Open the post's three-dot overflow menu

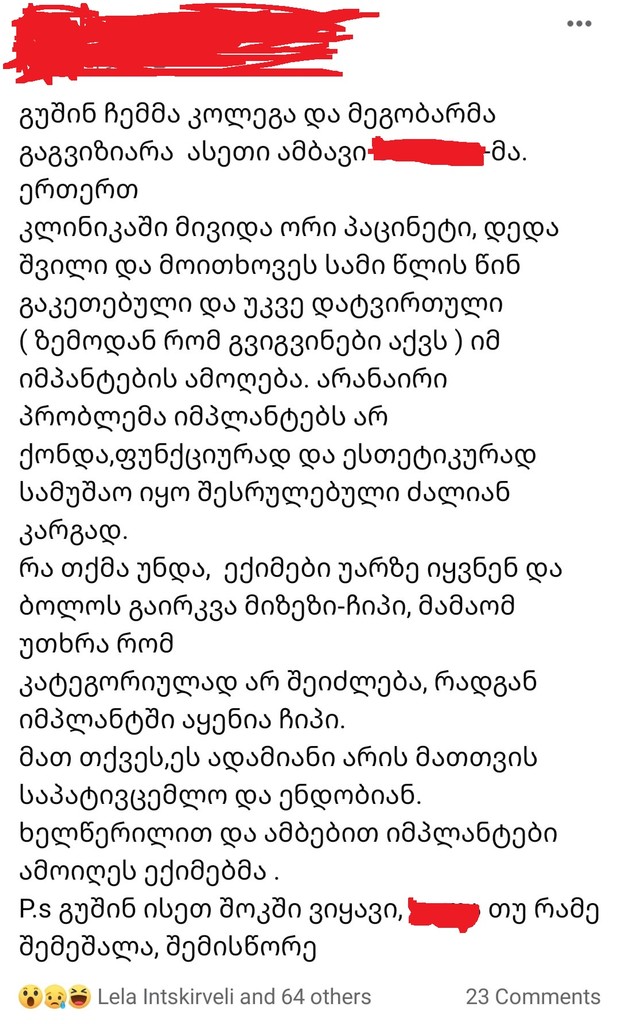click(x=579, y=24)
